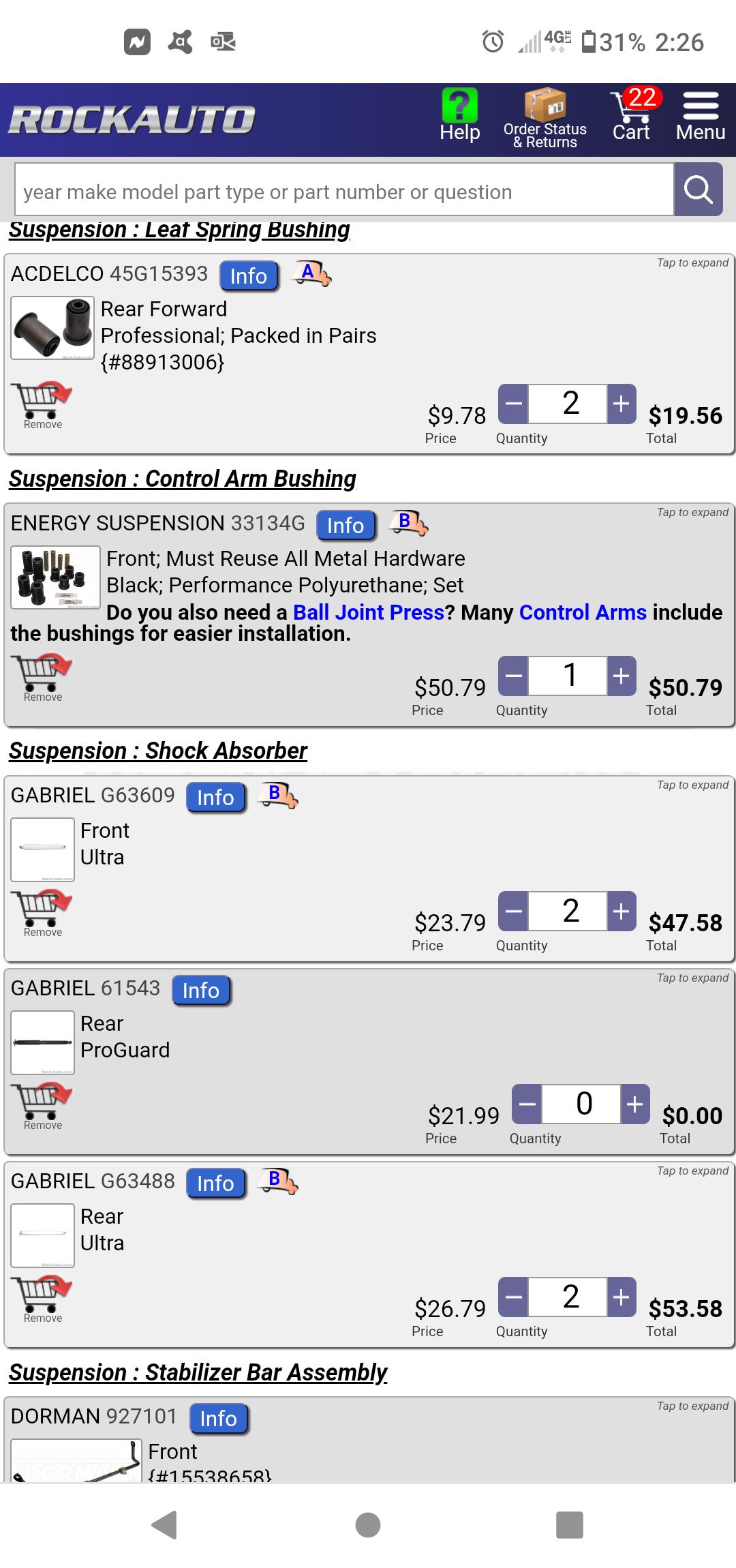Increase quantity of Gabriel G63609
736x1568 pixels.
pyautogui.click(x=621, y=911)
